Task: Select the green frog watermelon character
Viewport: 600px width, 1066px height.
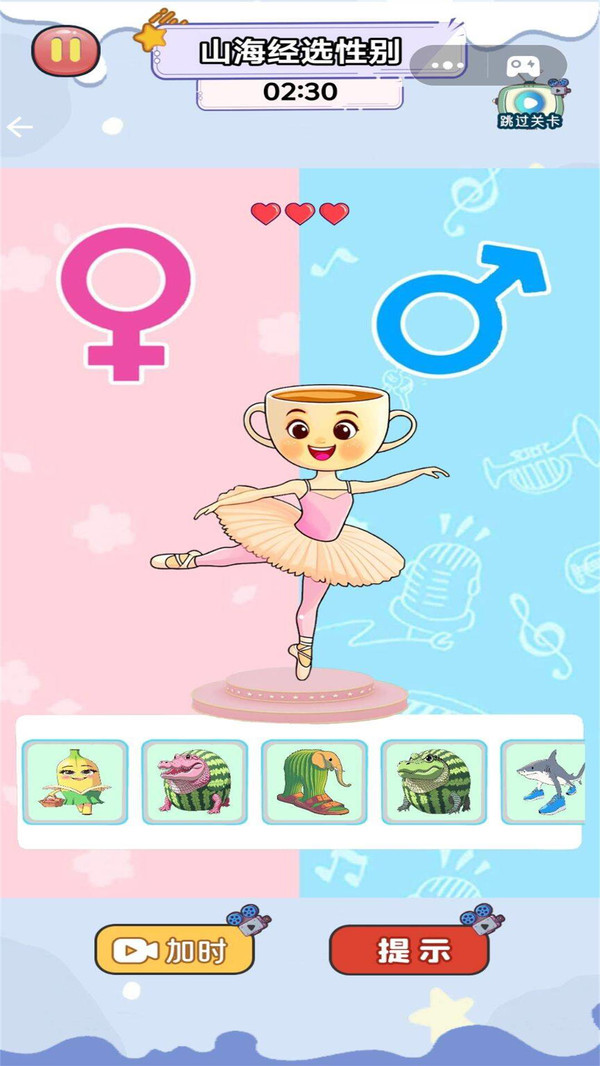Action: pos(434,782)
